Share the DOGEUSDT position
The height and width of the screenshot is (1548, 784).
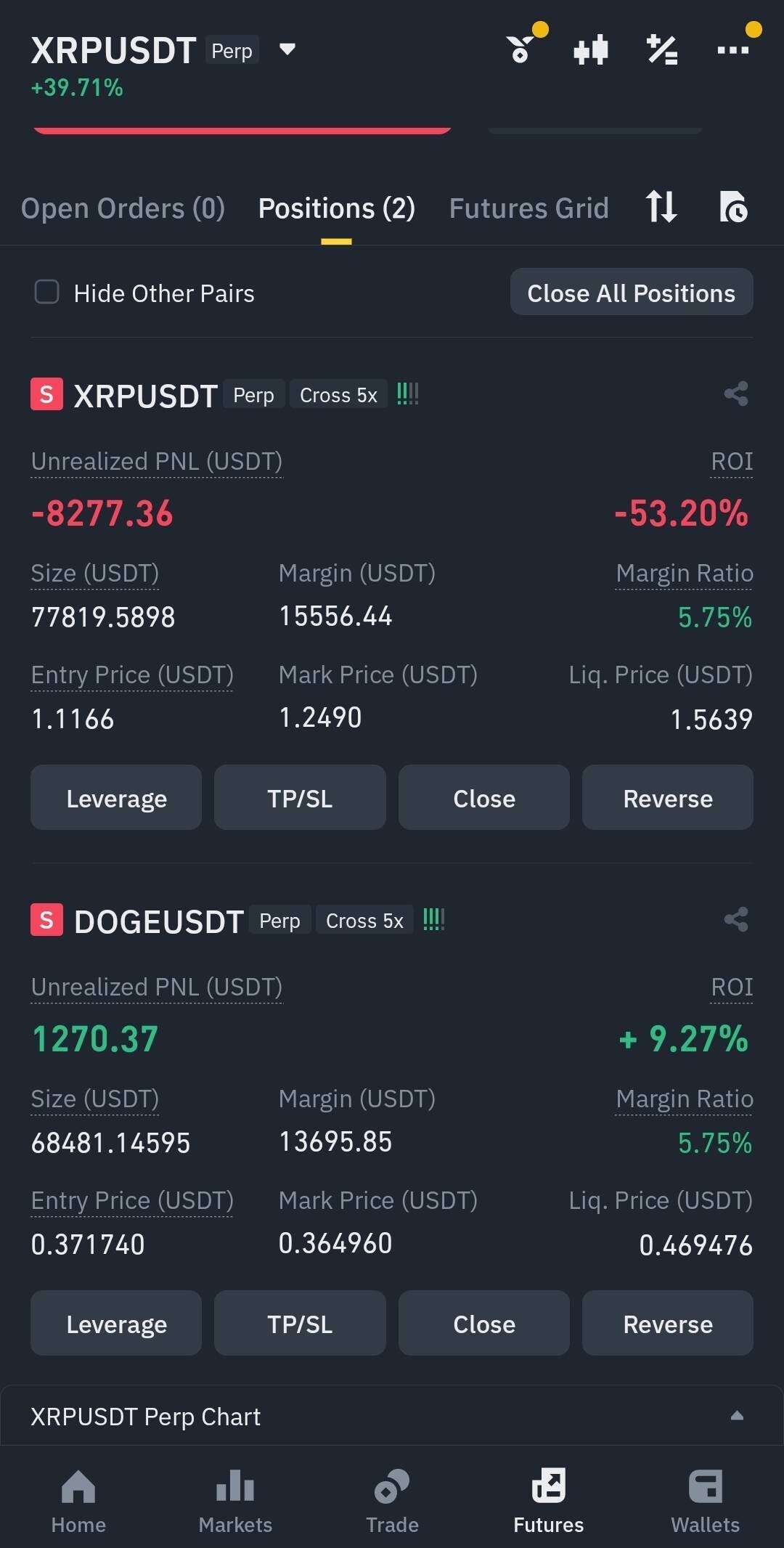(735, 920)
